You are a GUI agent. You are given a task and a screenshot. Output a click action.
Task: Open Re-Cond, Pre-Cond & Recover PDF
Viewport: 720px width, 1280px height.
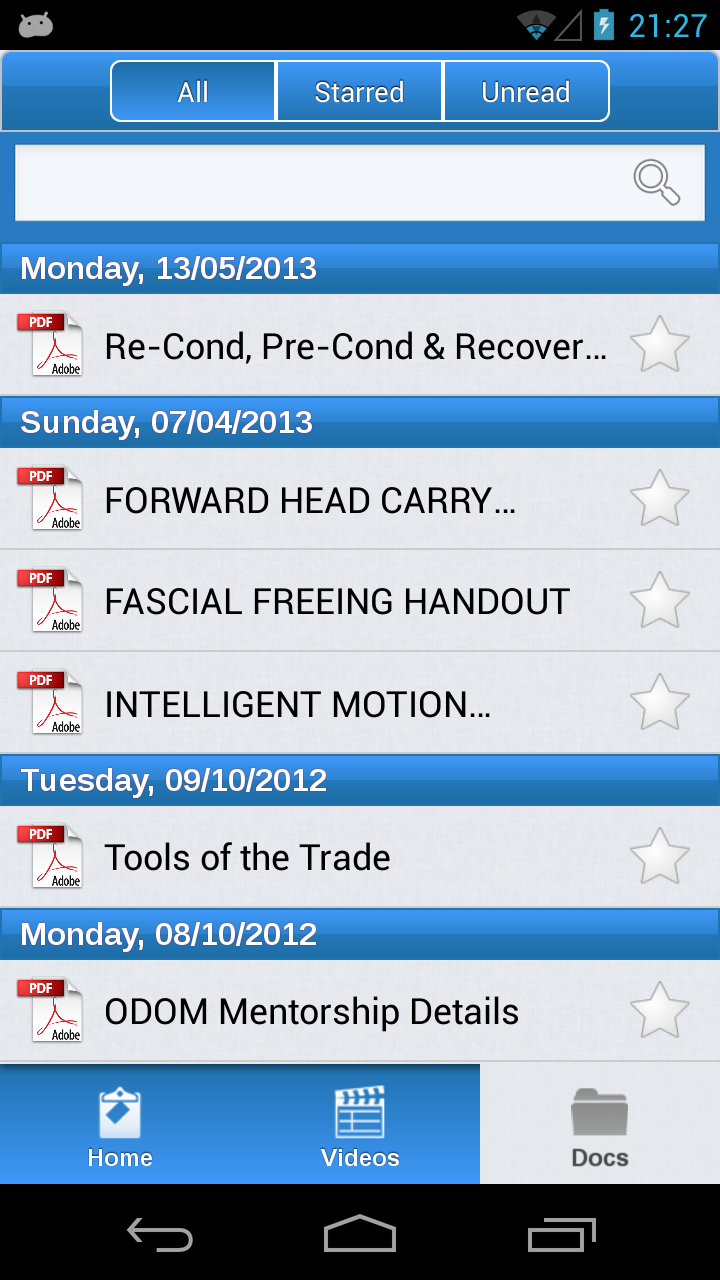coord(355,346)
